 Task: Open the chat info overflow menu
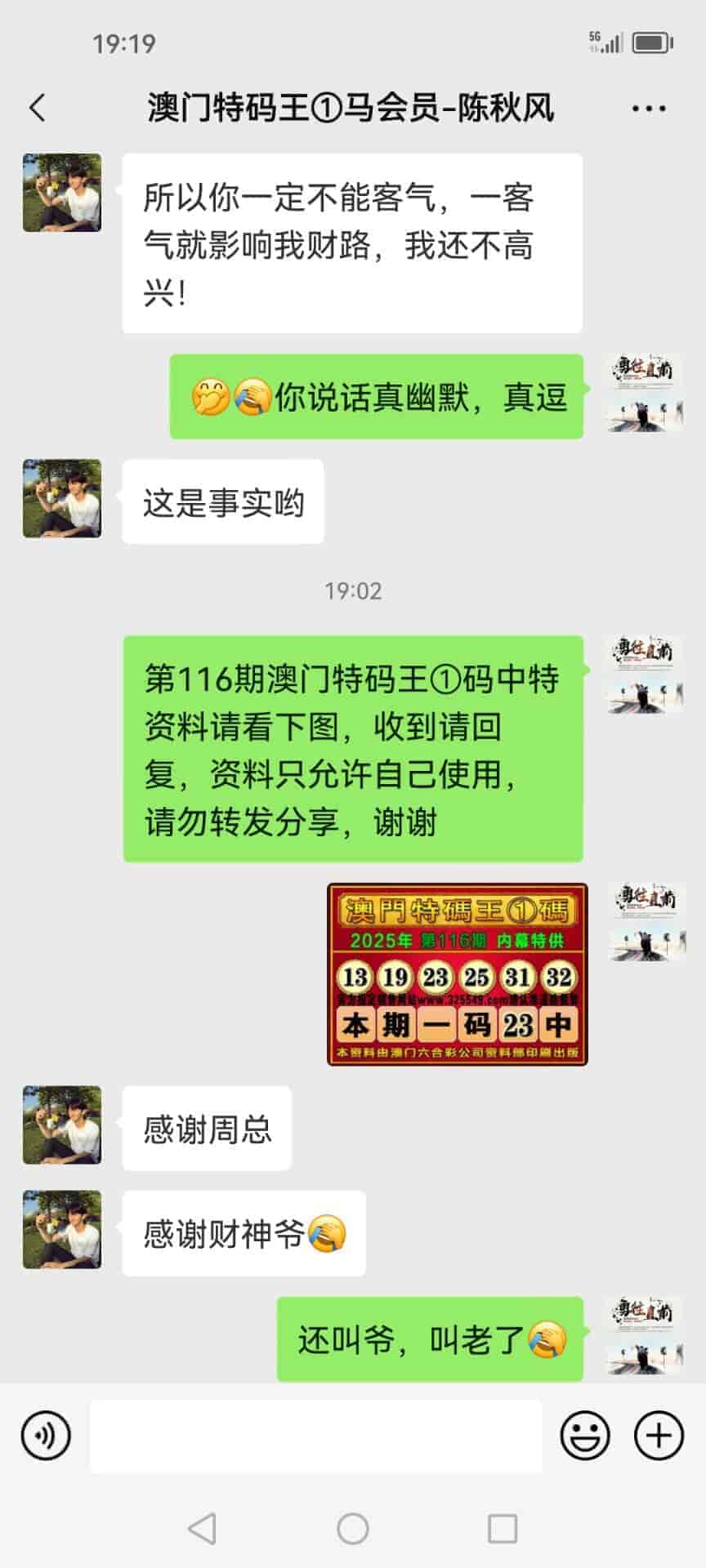[649, 108]
